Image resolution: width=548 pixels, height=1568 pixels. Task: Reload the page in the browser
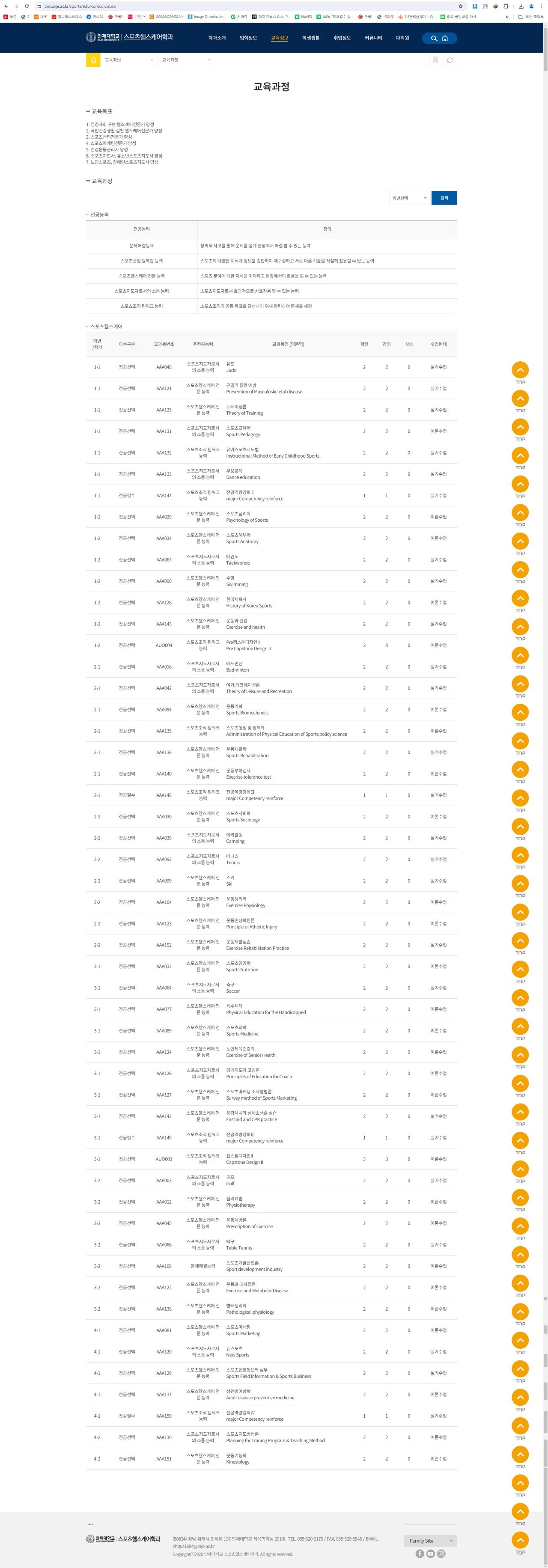click(x=27, y=6)
